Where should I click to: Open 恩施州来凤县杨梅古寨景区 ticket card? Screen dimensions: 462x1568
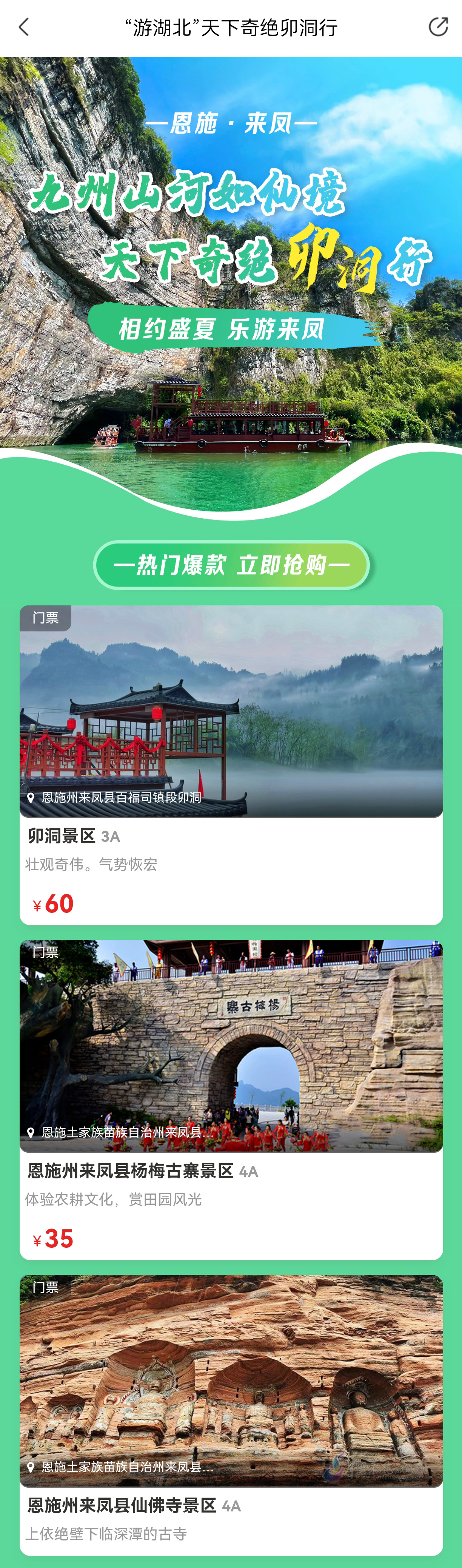point(231,1099)
